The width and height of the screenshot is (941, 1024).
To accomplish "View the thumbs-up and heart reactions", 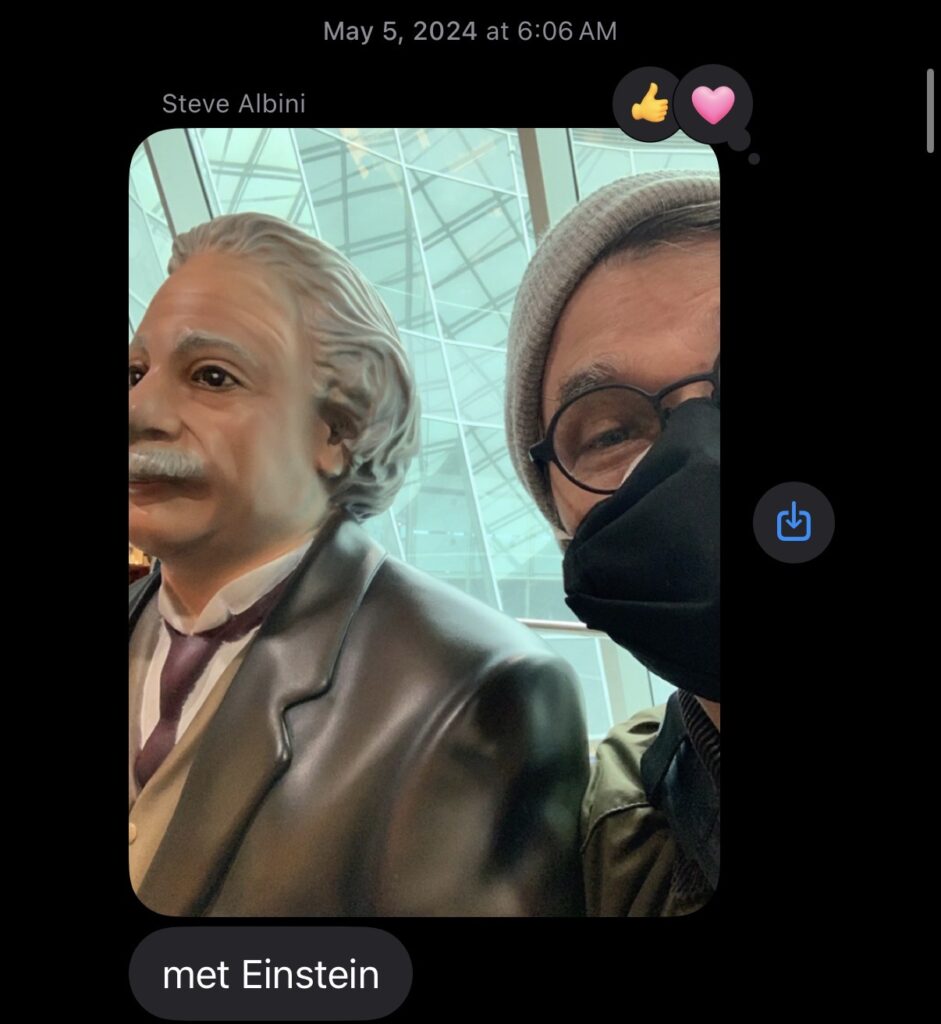I will [x=682, y=104].
